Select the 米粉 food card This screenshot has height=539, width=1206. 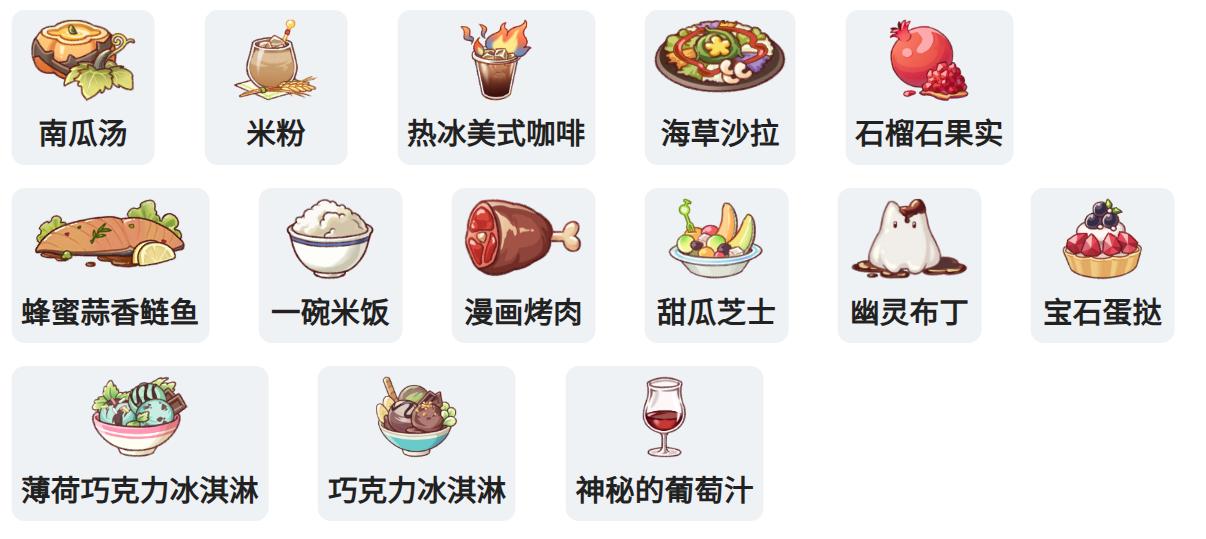[276, 88]
